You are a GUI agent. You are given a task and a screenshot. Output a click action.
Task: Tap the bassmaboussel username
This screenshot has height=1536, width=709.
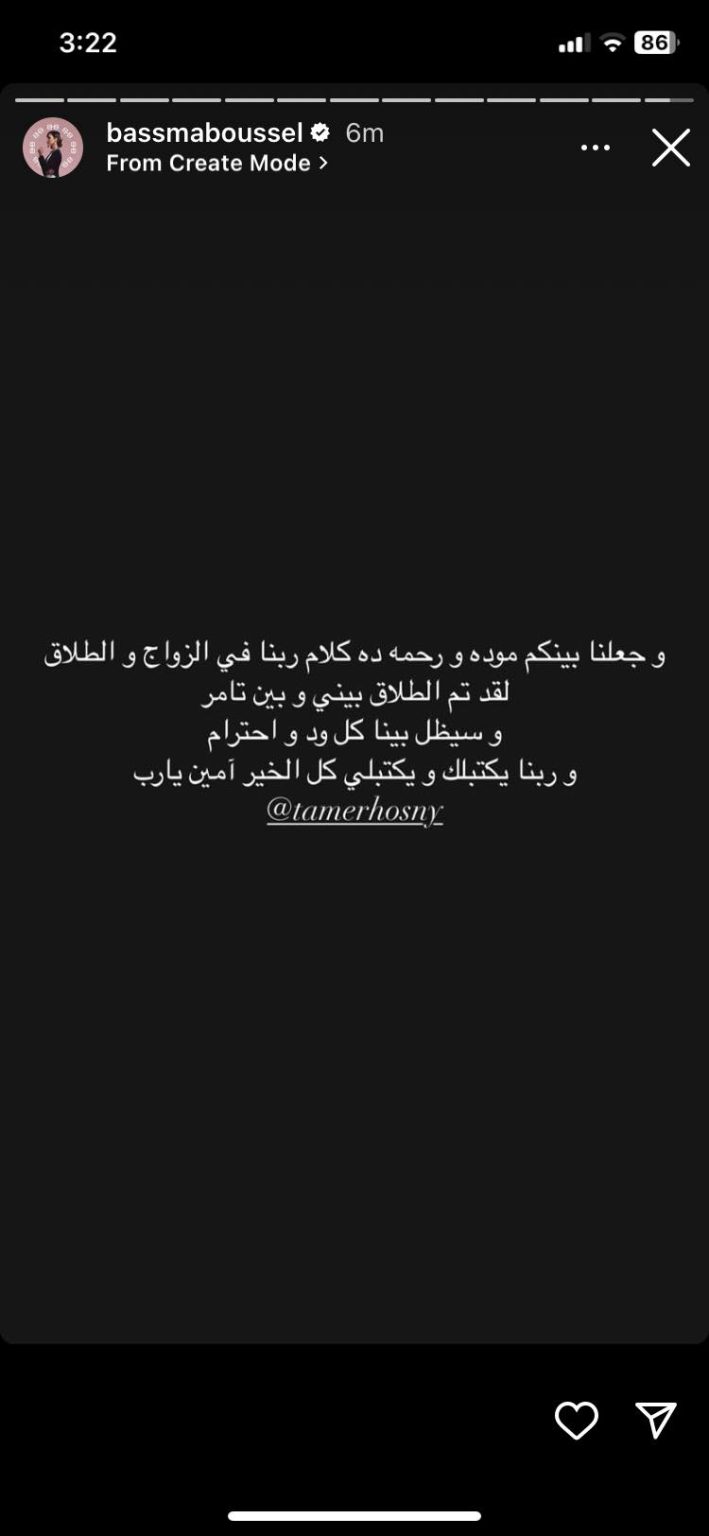pos(205,132)
